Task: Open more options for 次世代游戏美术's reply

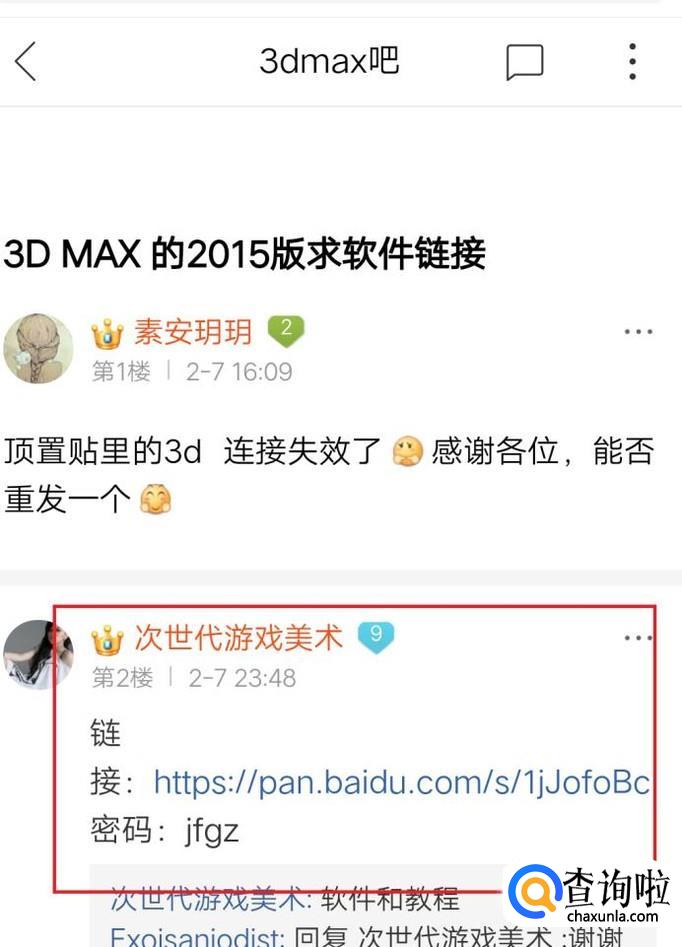Action: (x=638, y=638)
